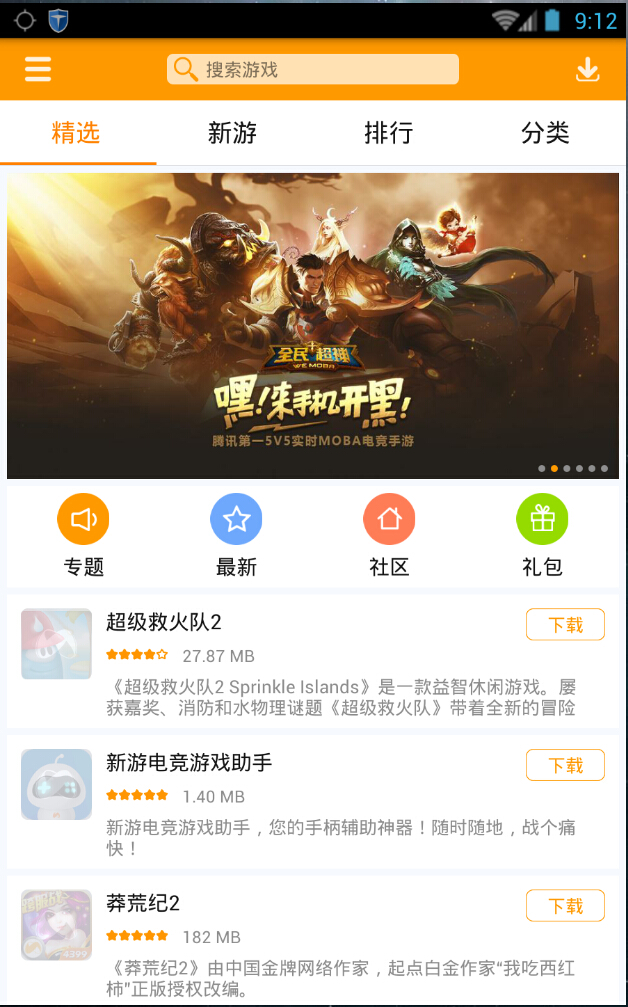Switch to the 分类 tab
This screenshot has height=1007, width=628.
click(545, 133)
